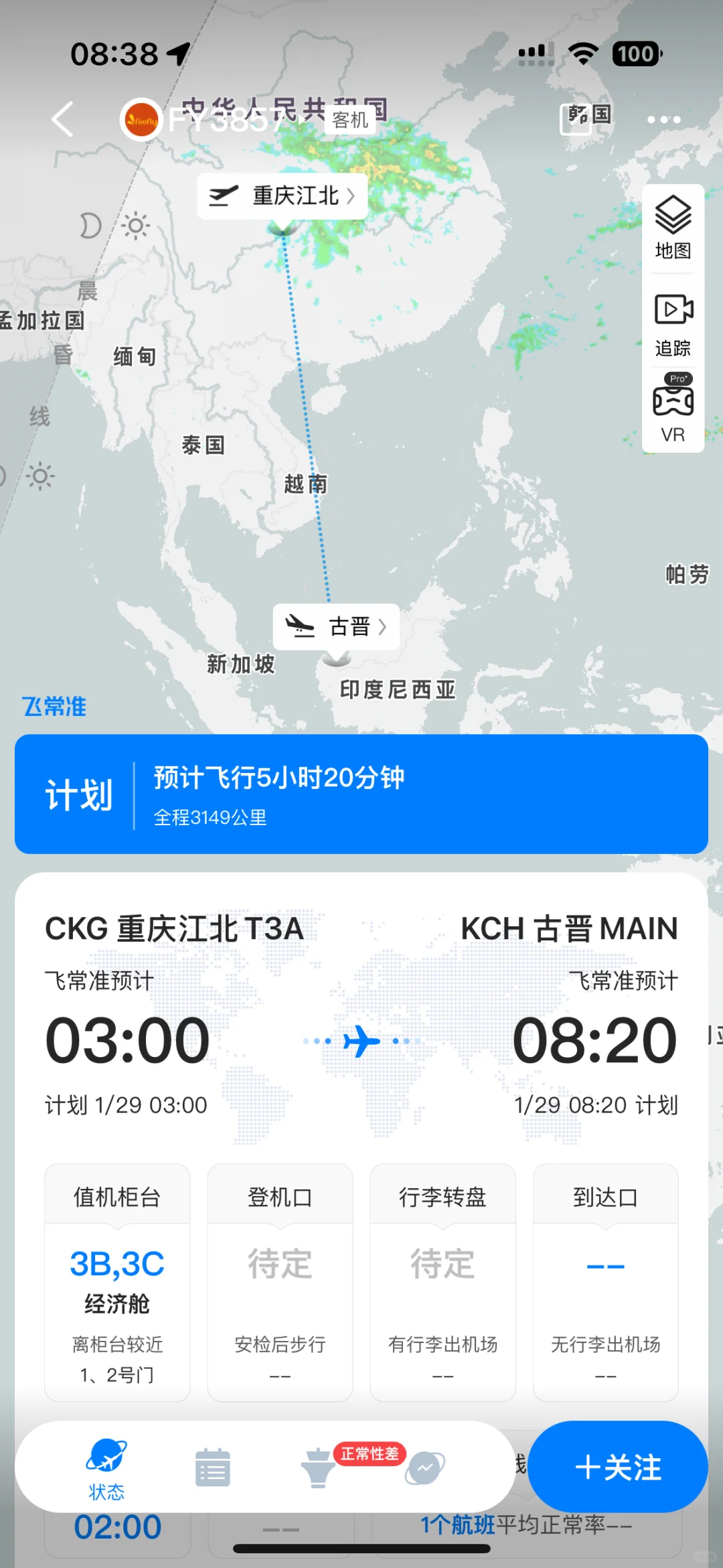View the 行李转盘 baggage carousel card
The image size is (723, 1568).
[x=443, y=1281]
